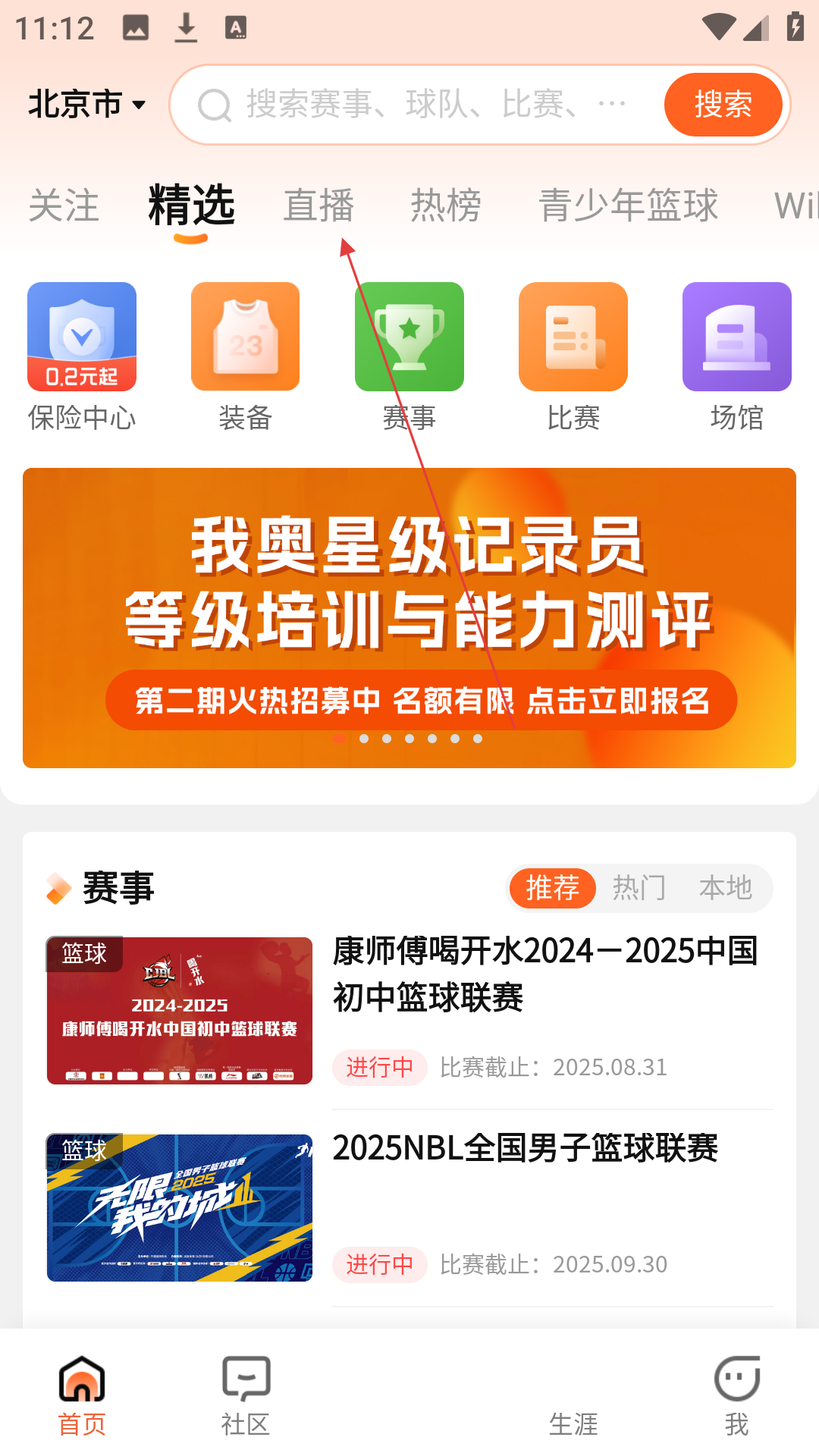The width and height of the screenshot is (819, 1456).
Task: Select the 热门 filter in 赛事 section
Action: coord(639,888)
